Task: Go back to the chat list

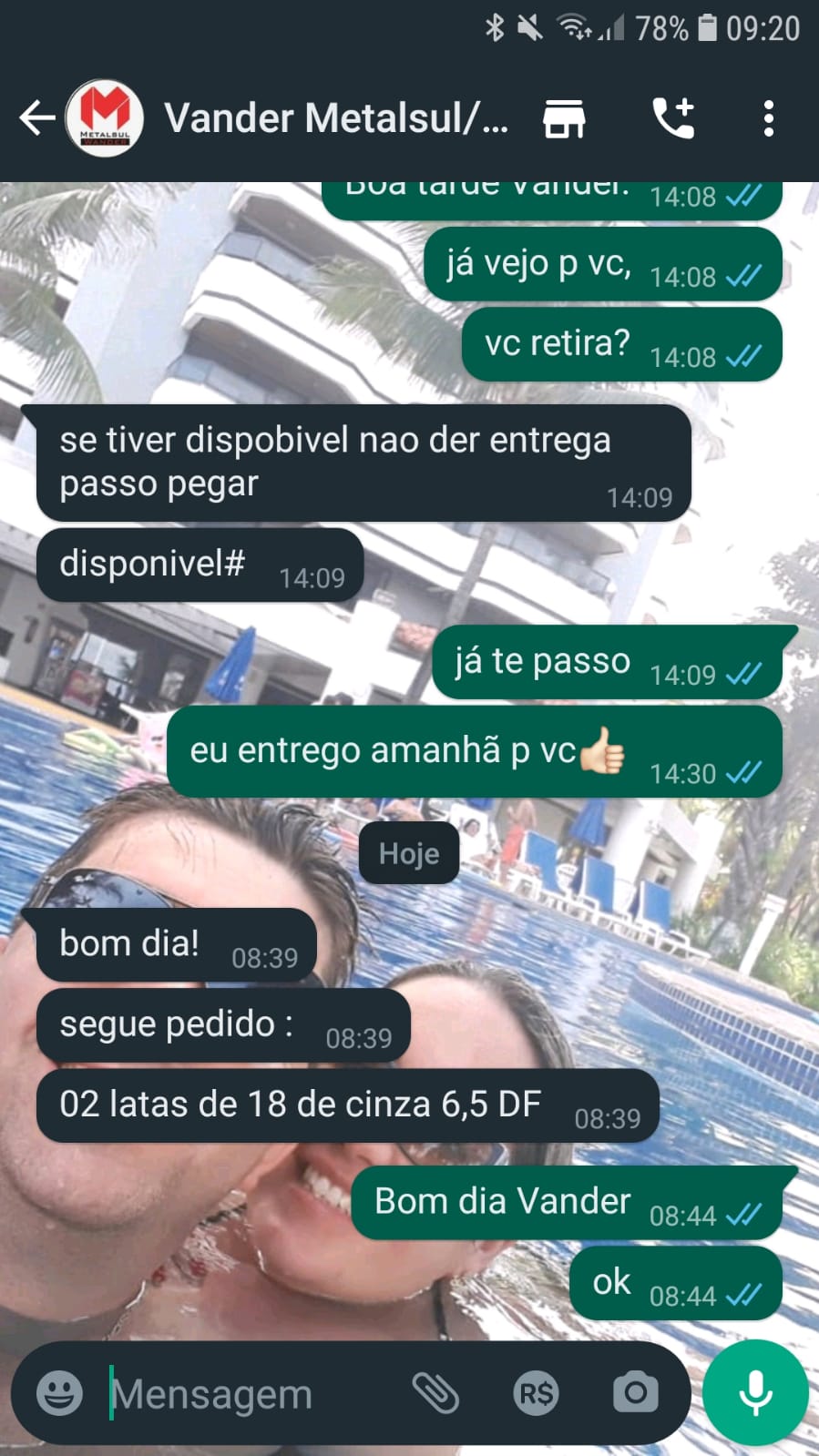Action: point(36,118)
